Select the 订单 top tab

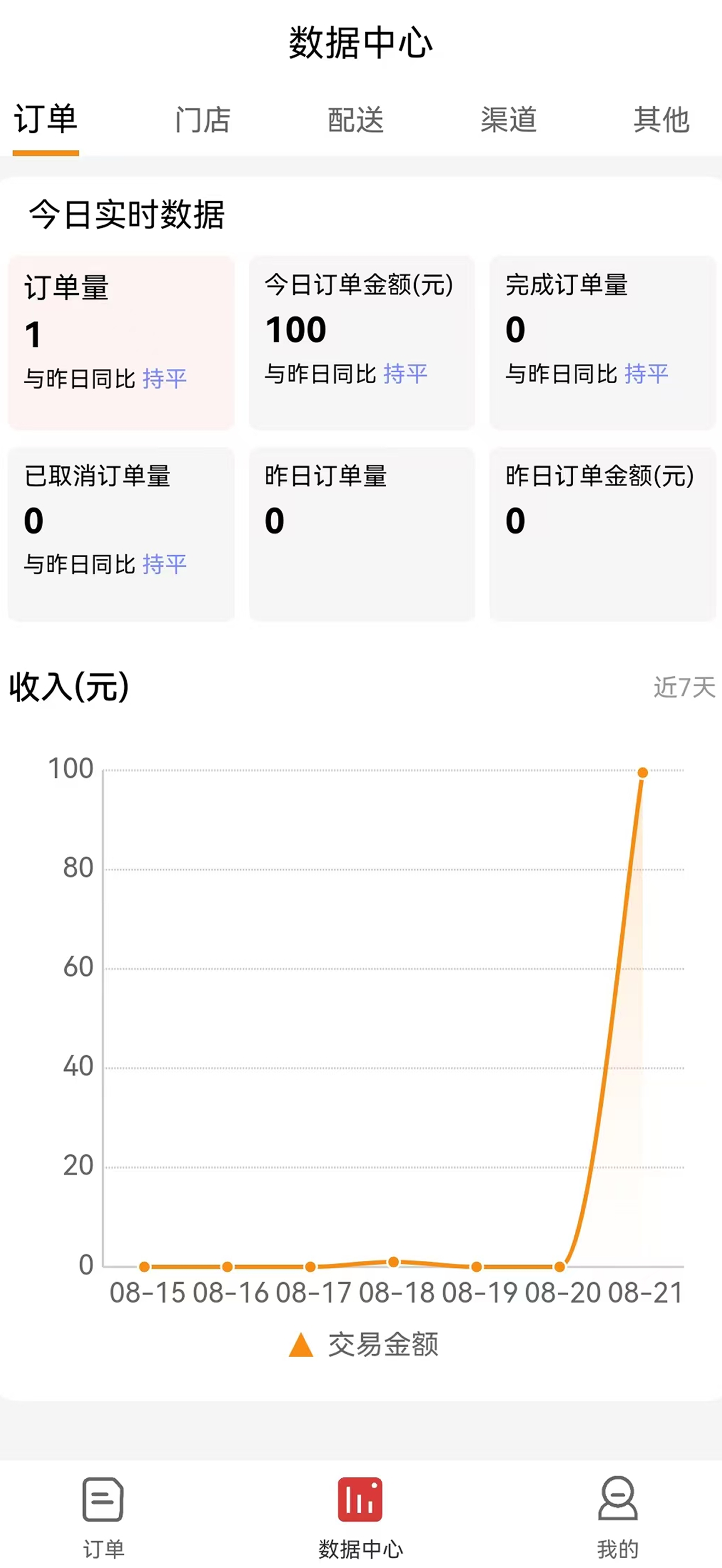45,119
